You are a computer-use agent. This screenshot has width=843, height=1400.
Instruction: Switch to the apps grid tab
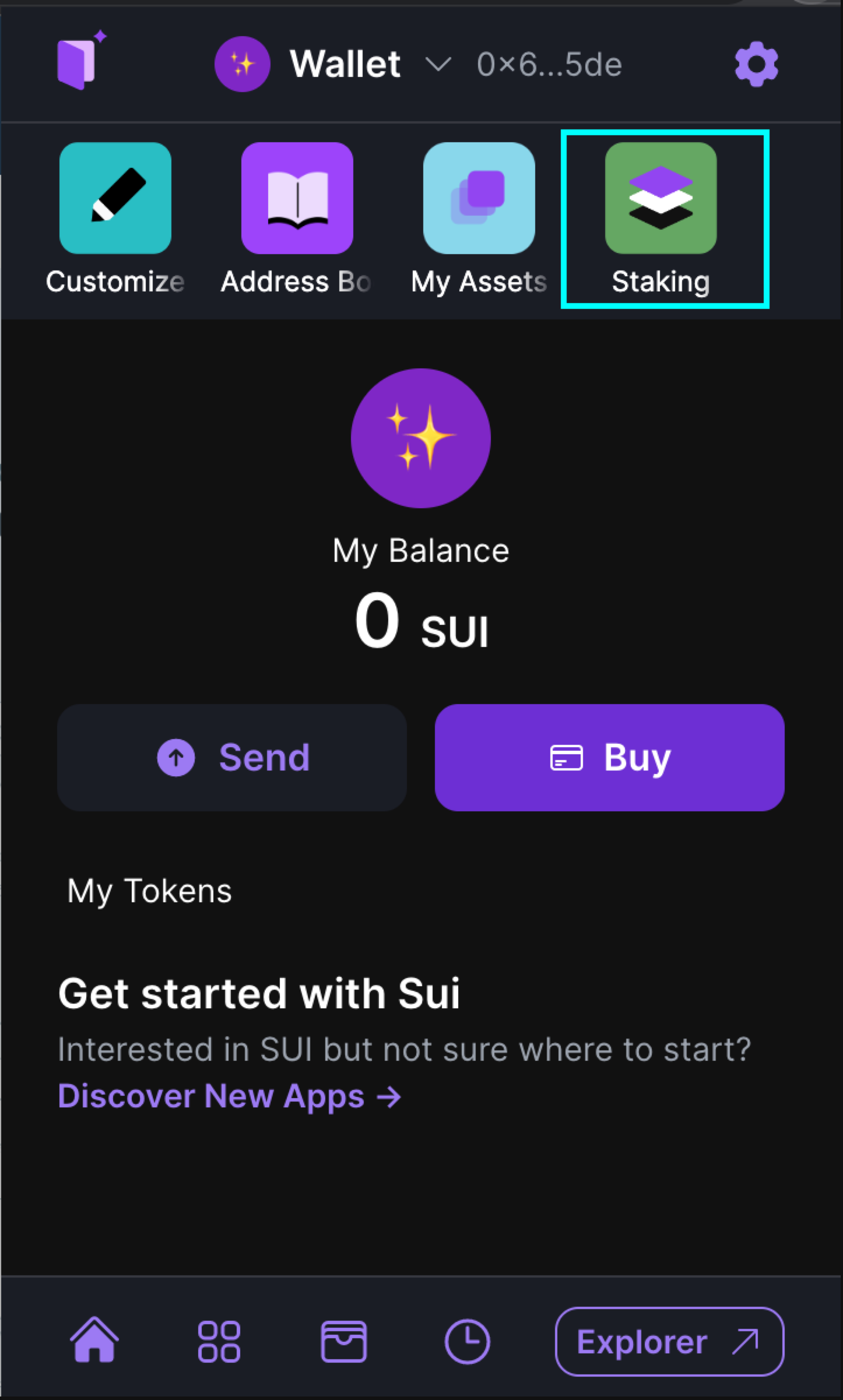pyautogui.click(x=219, y=1342)
